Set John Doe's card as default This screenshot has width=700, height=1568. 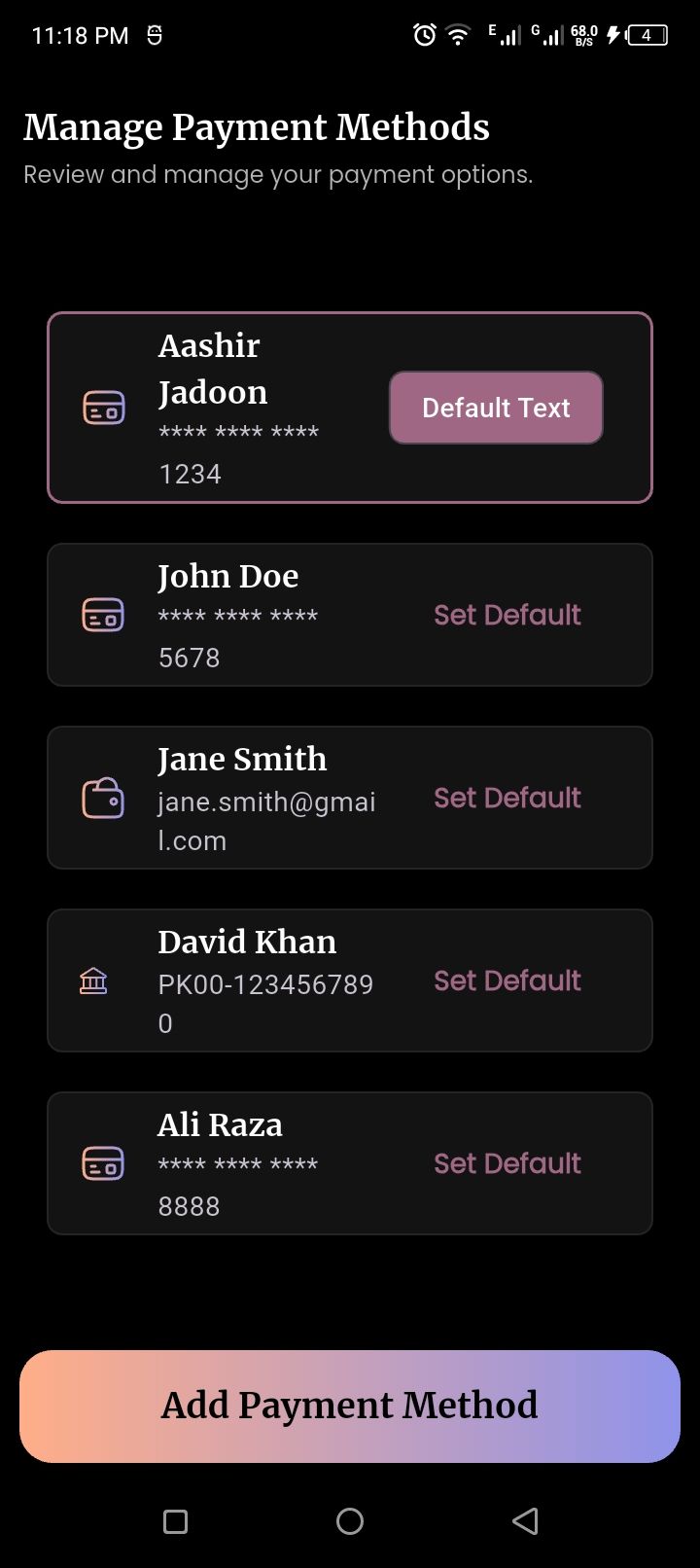tap(507, 615)
